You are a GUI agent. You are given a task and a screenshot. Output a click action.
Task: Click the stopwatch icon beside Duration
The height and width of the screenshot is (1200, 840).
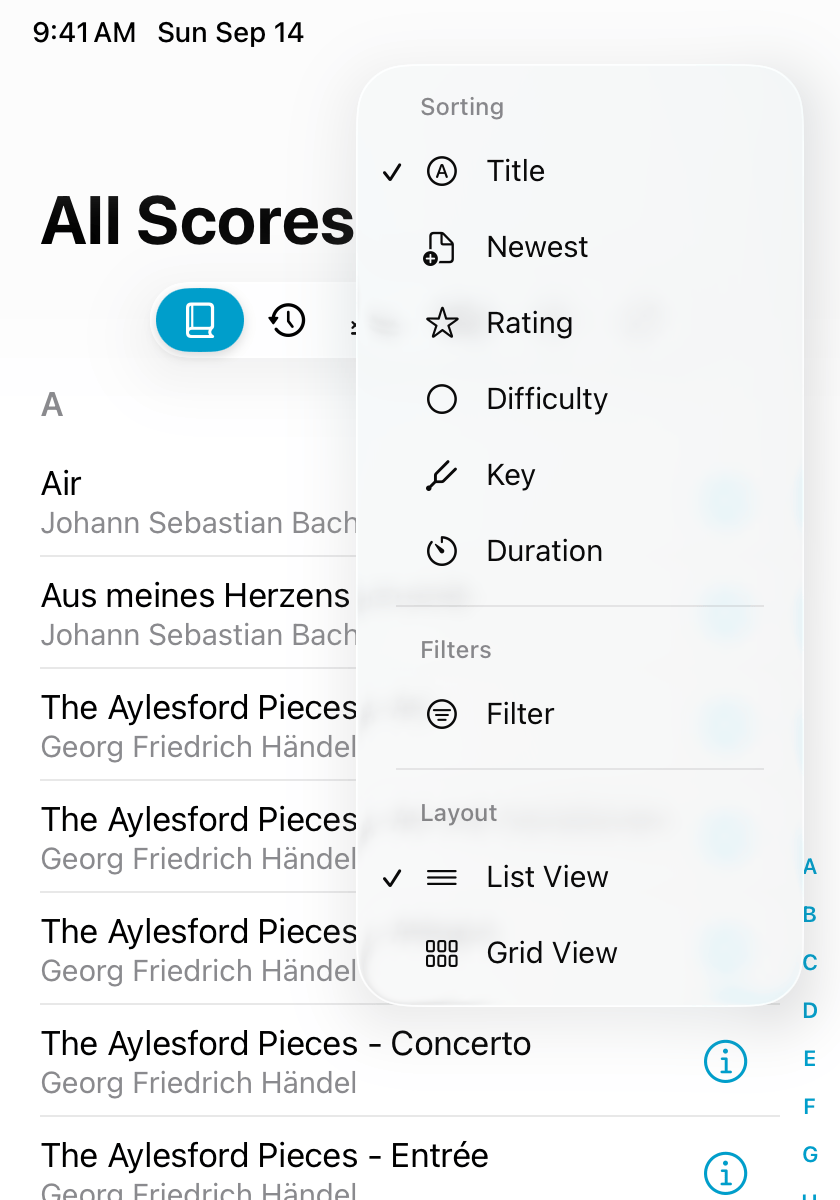440,550
